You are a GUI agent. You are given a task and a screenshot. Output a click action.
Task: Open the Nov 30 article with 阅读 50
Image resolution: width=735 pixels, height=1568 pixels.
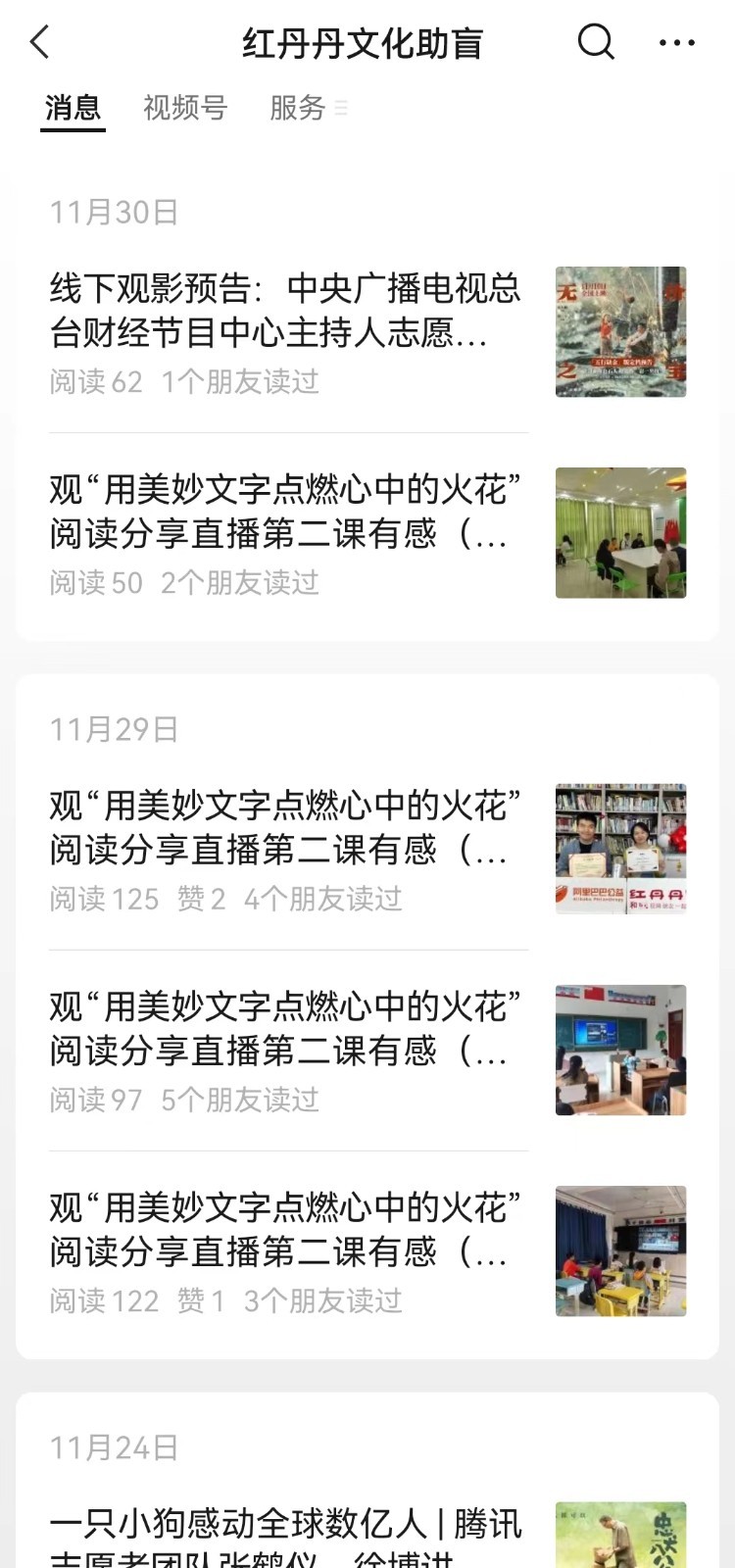[367, 534]
